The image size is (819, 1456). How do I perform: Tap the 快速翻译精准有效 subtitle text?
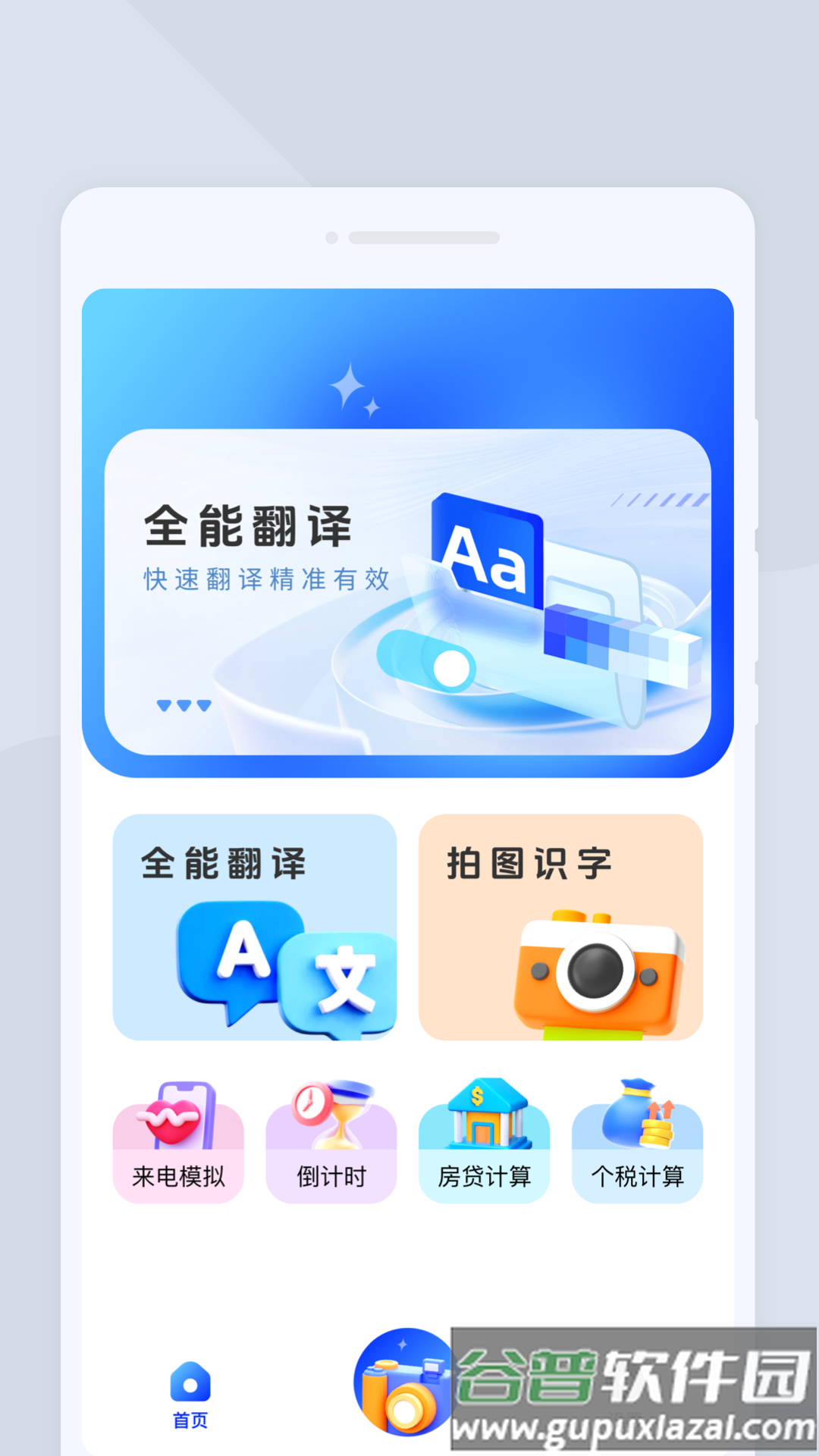point(264,580)
